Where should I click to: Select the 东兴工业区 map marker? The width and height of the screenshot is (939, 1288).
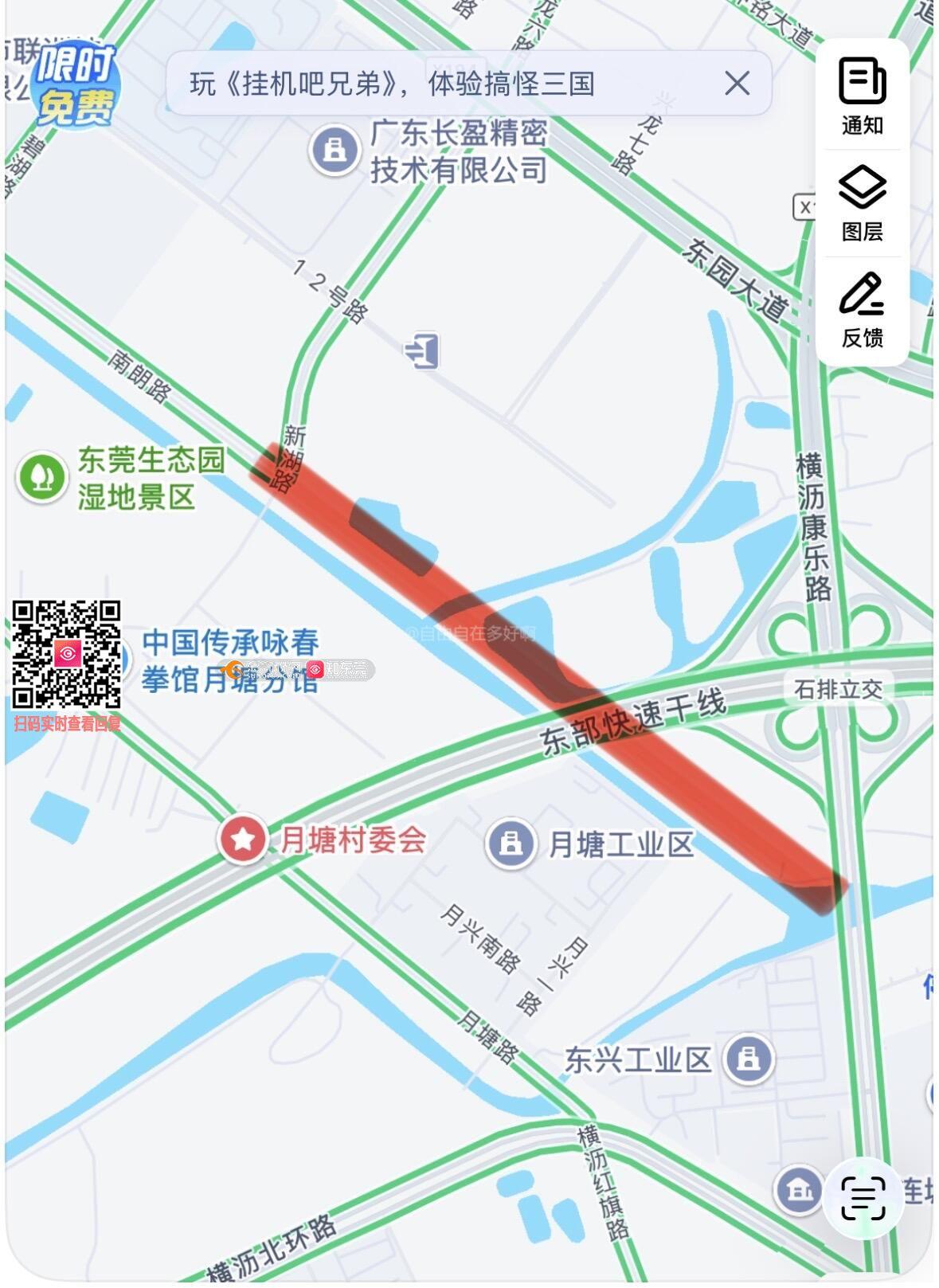pyautogui.click(x=748, y=1059)
